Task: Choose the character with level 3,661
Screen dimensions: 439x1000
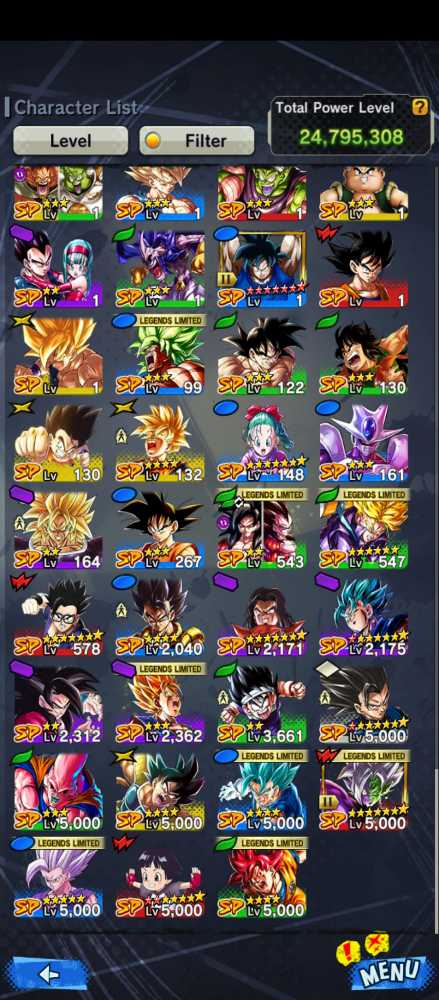Action: click(262, 703)
